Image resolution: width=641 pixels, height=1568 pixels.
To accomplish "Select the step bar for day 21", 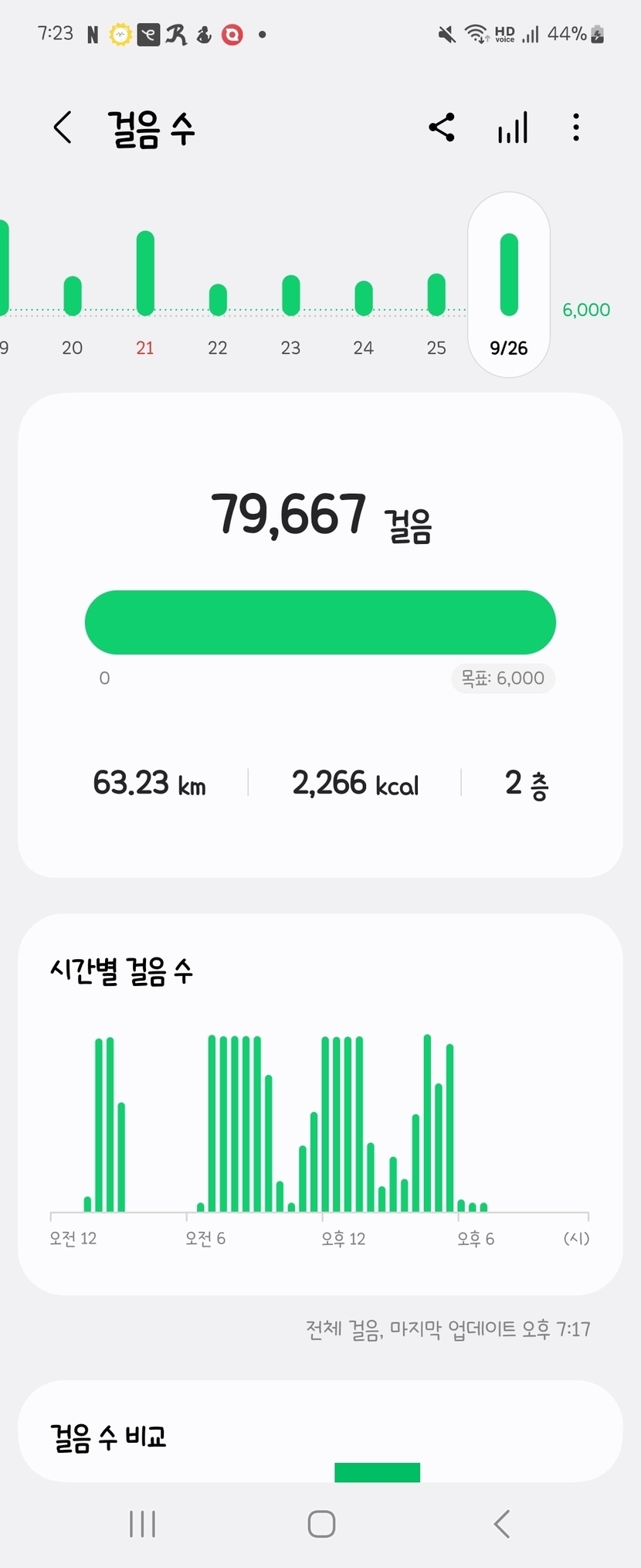I will coord(145,274).
